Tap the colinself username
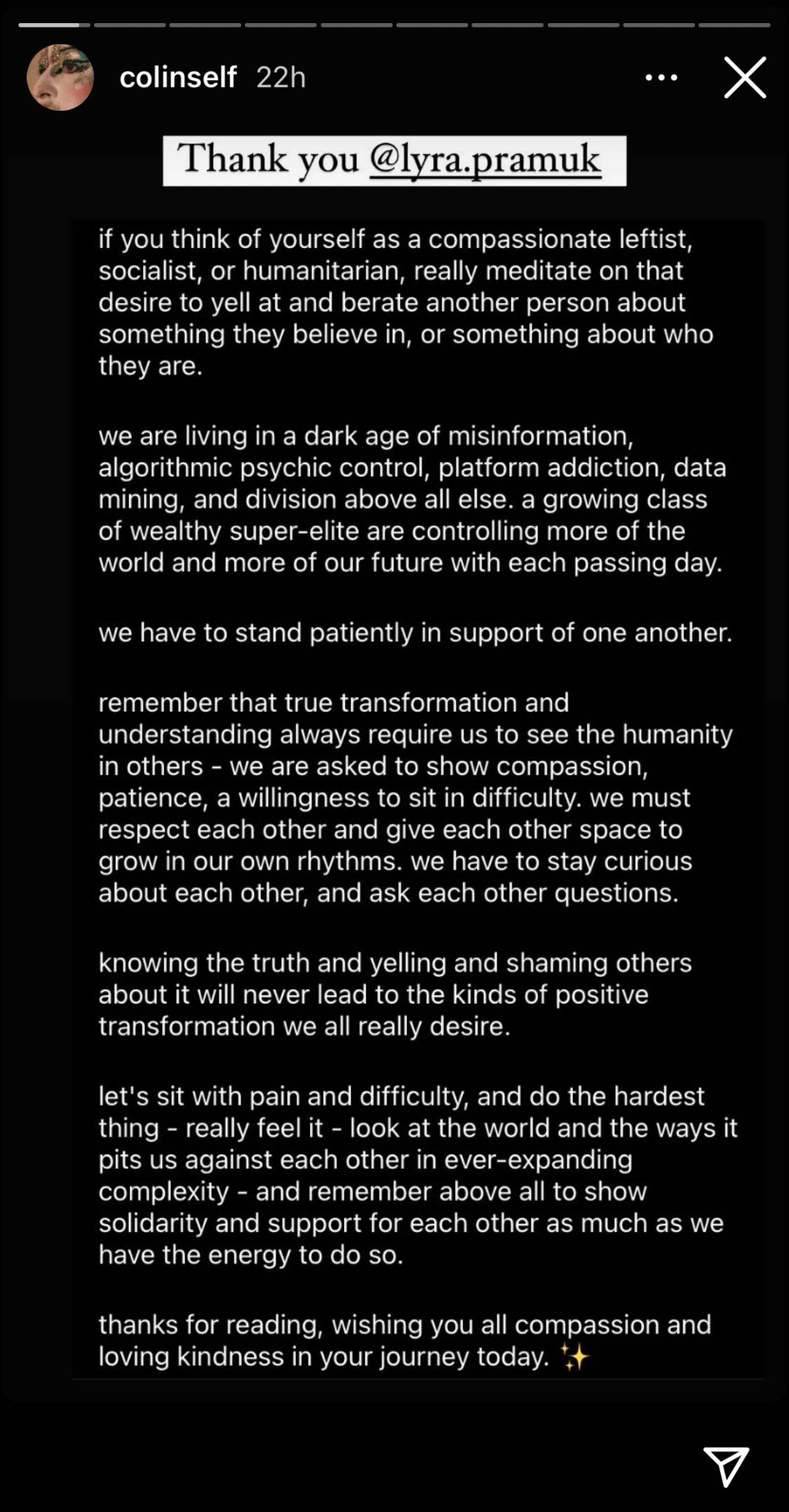This screenshot has height=1512, width=789. [178, 77]
